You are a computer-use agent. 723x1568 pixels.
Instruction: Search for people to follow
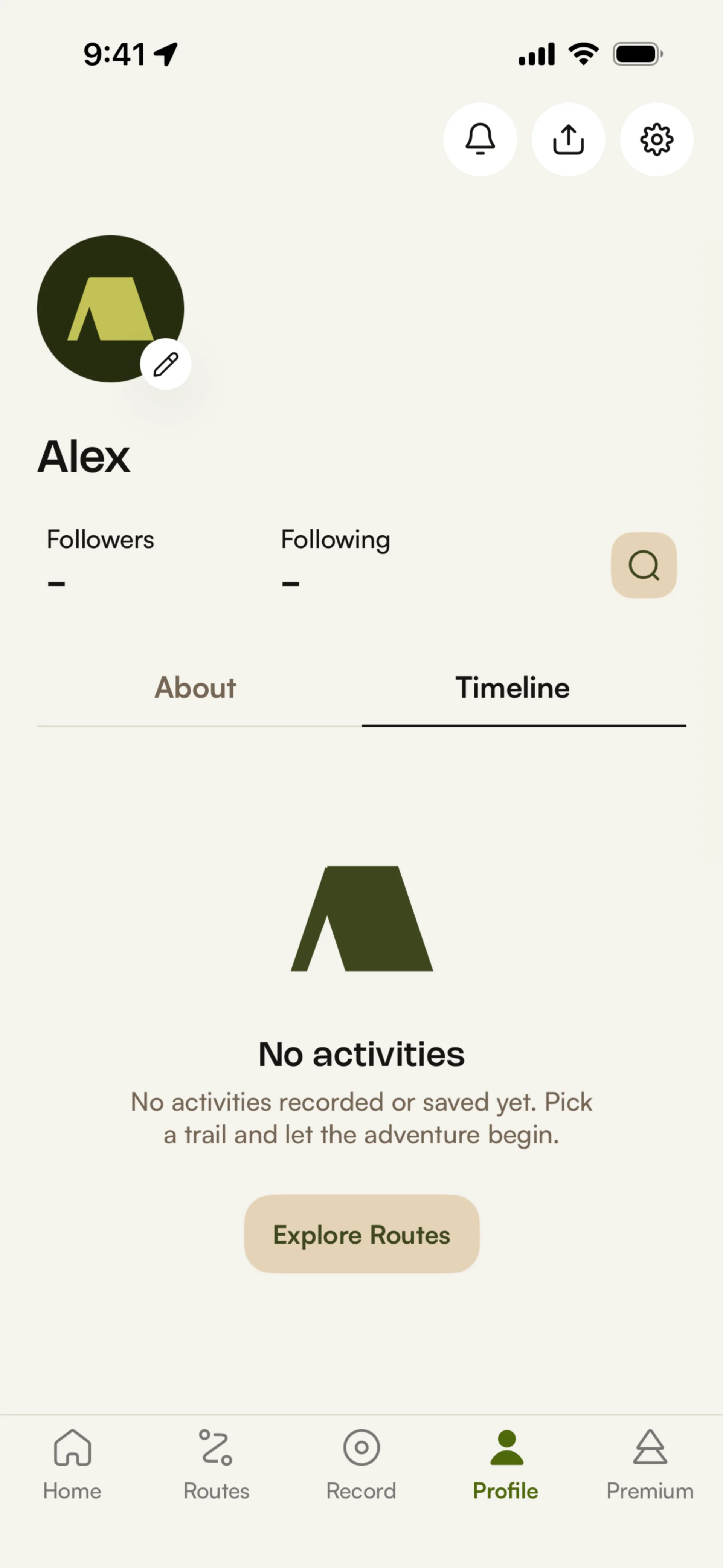coord(643,565)
